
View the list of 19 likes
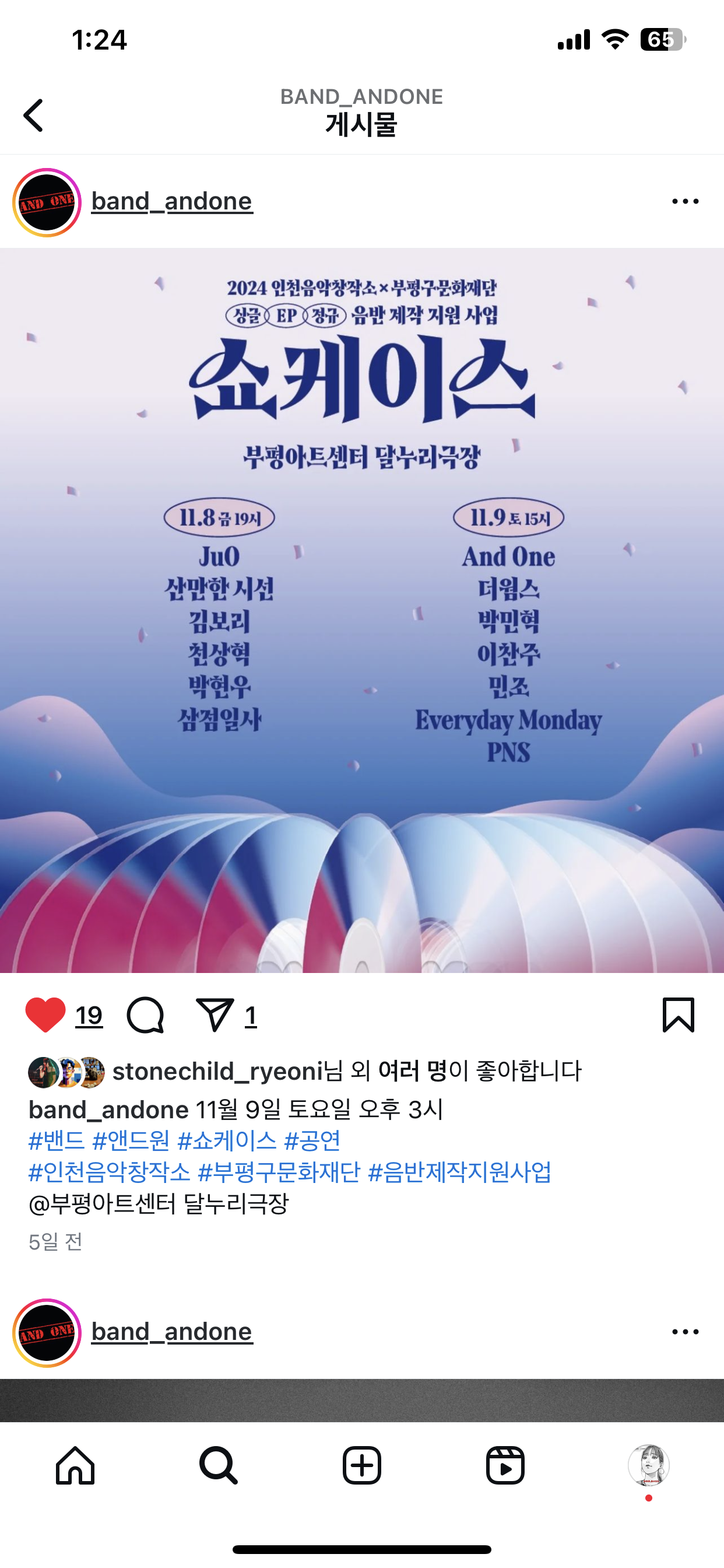tap(89, 1016)
